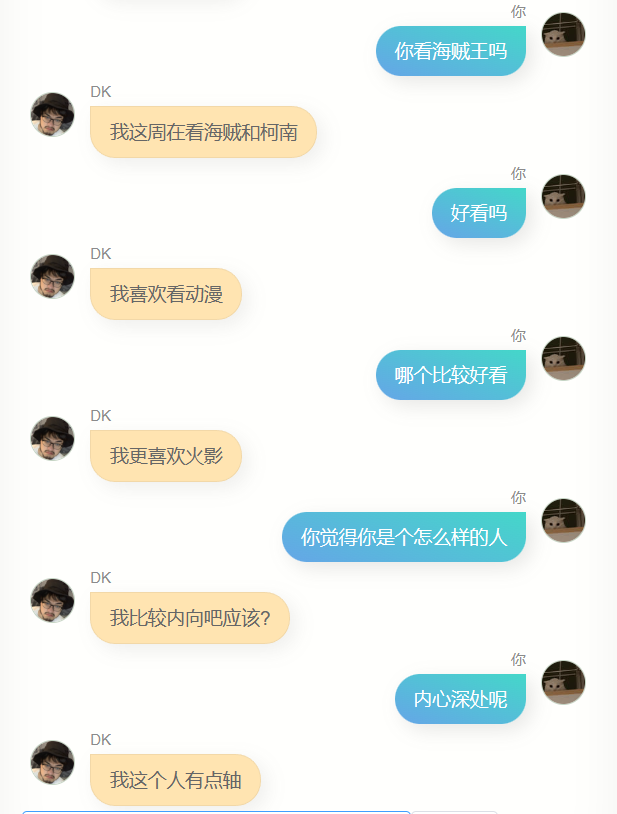Tap DK's avatar next to '我比较内向吧应该?'
Image resolution: width=617 pixels, height=814 pixels.
point(52,601)
